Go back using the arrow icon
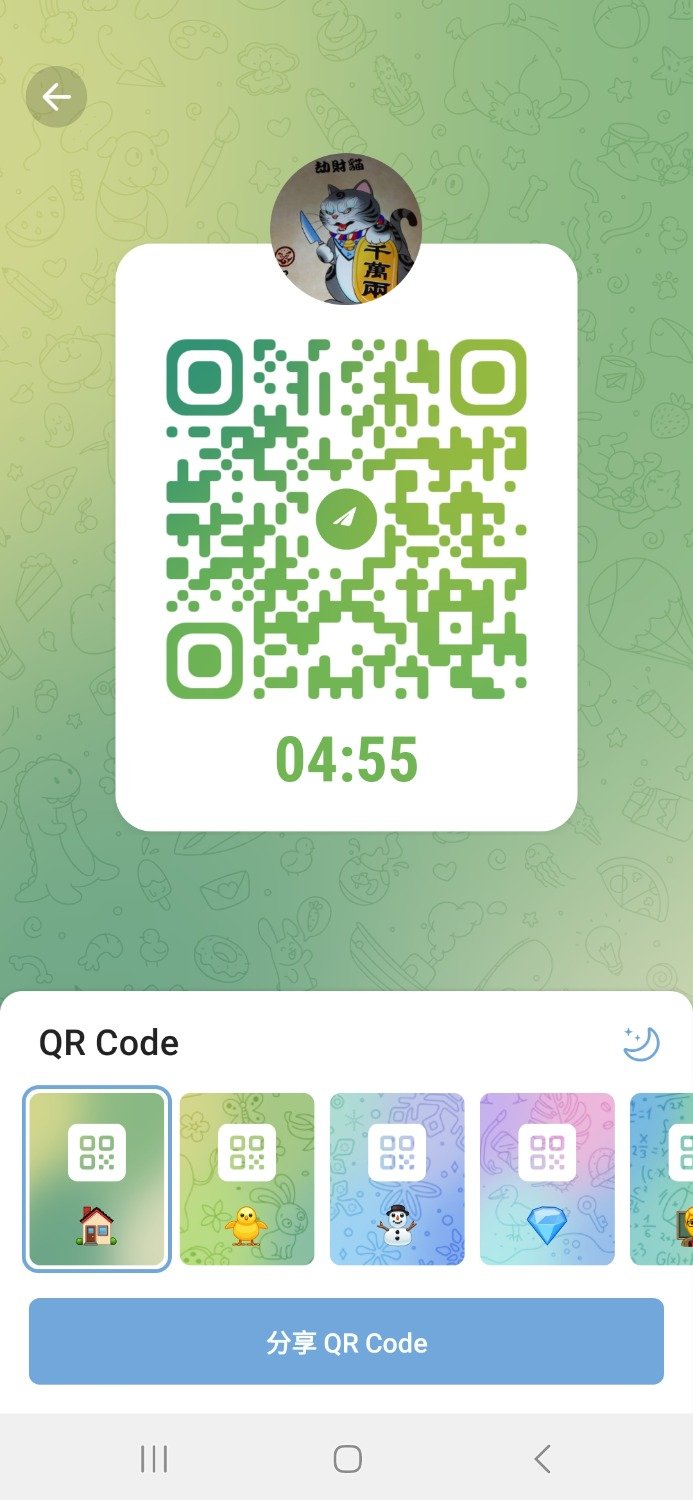This screenshot has height=1500, width=693. point(56,97)
